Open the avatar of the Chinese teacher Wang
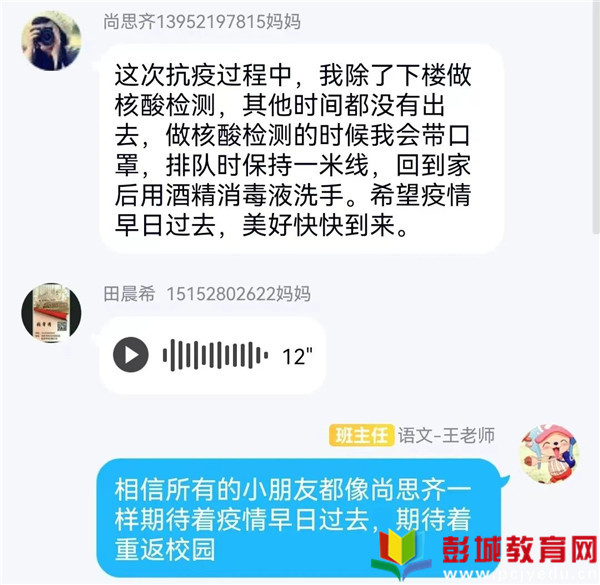This screenshot has height=585, width=600. click(548, 453)
